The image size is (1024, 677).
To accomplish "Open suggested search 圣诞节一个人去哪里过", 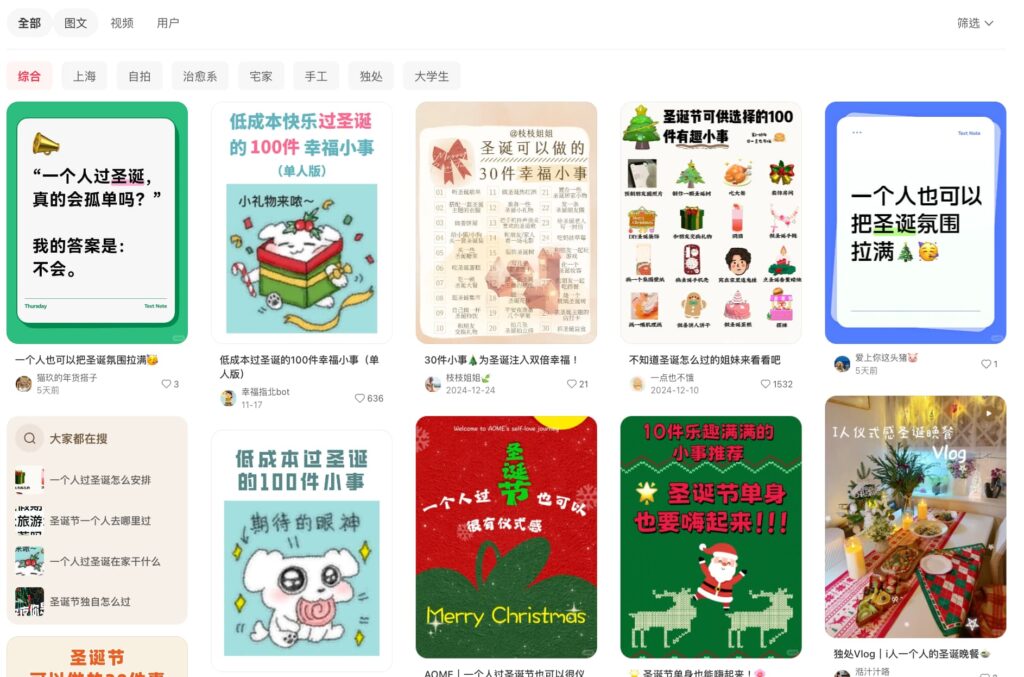I will pos(100,521).
